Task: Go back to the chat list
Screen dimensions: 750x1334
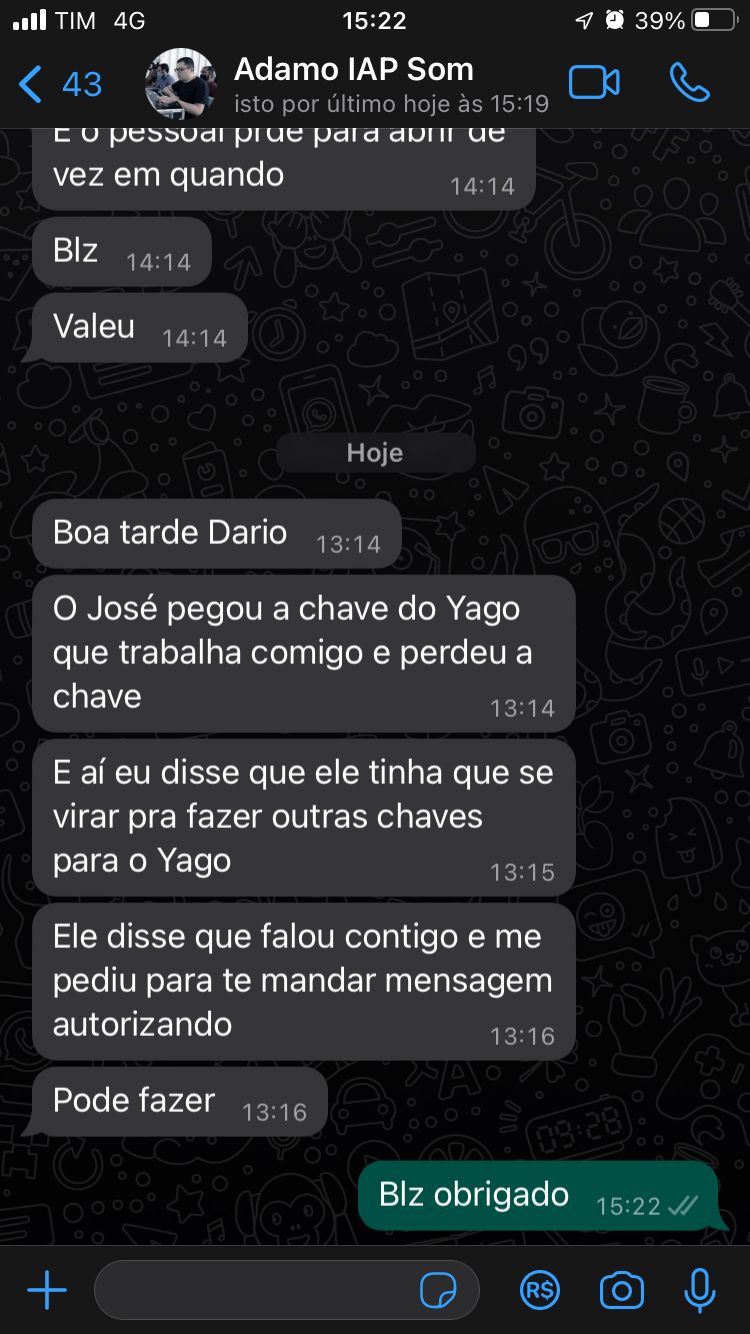Action: (60, 84)
